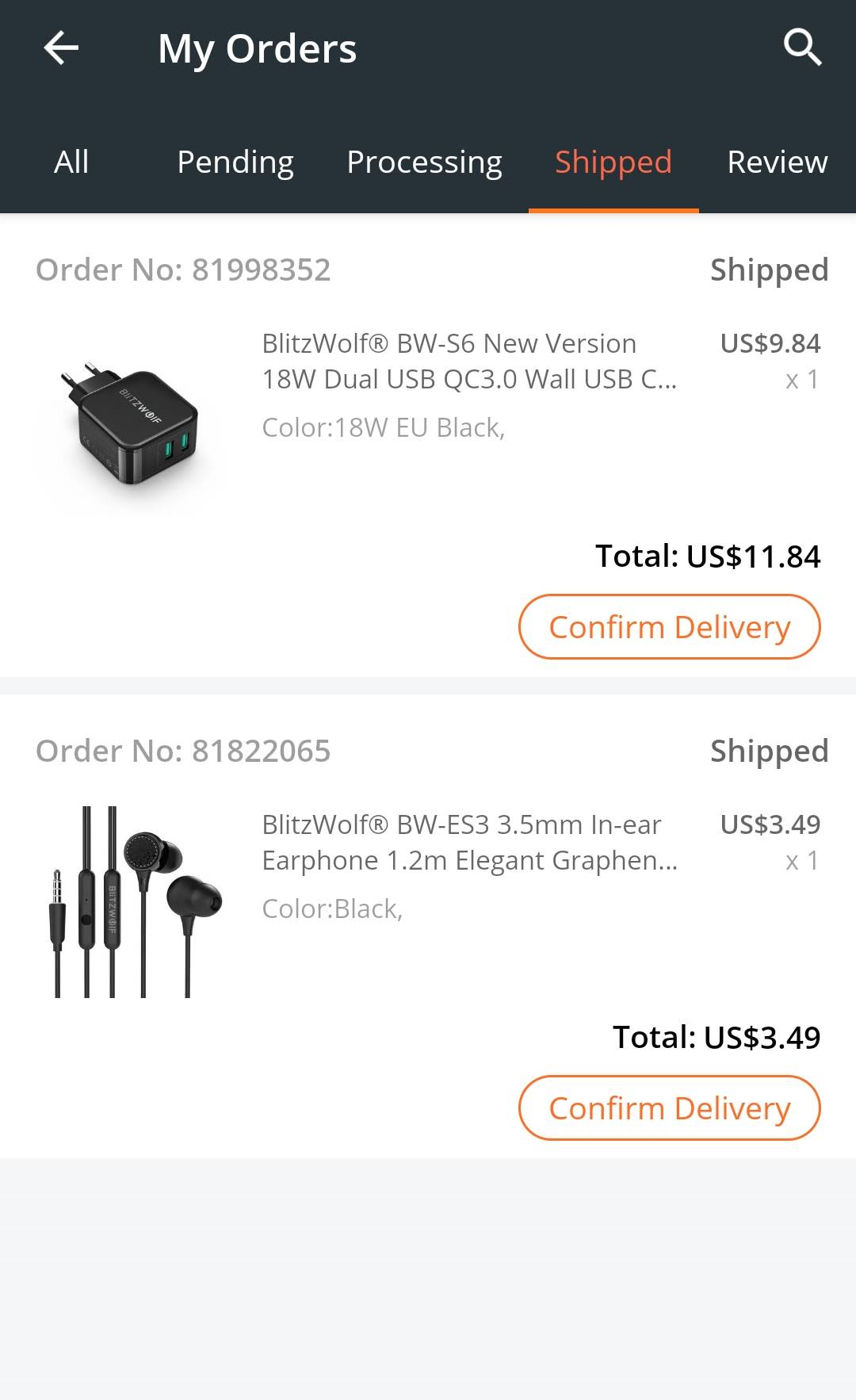Open the search magnifier in My Orders
The image size is (856, 1400).
tap(802, 48)
